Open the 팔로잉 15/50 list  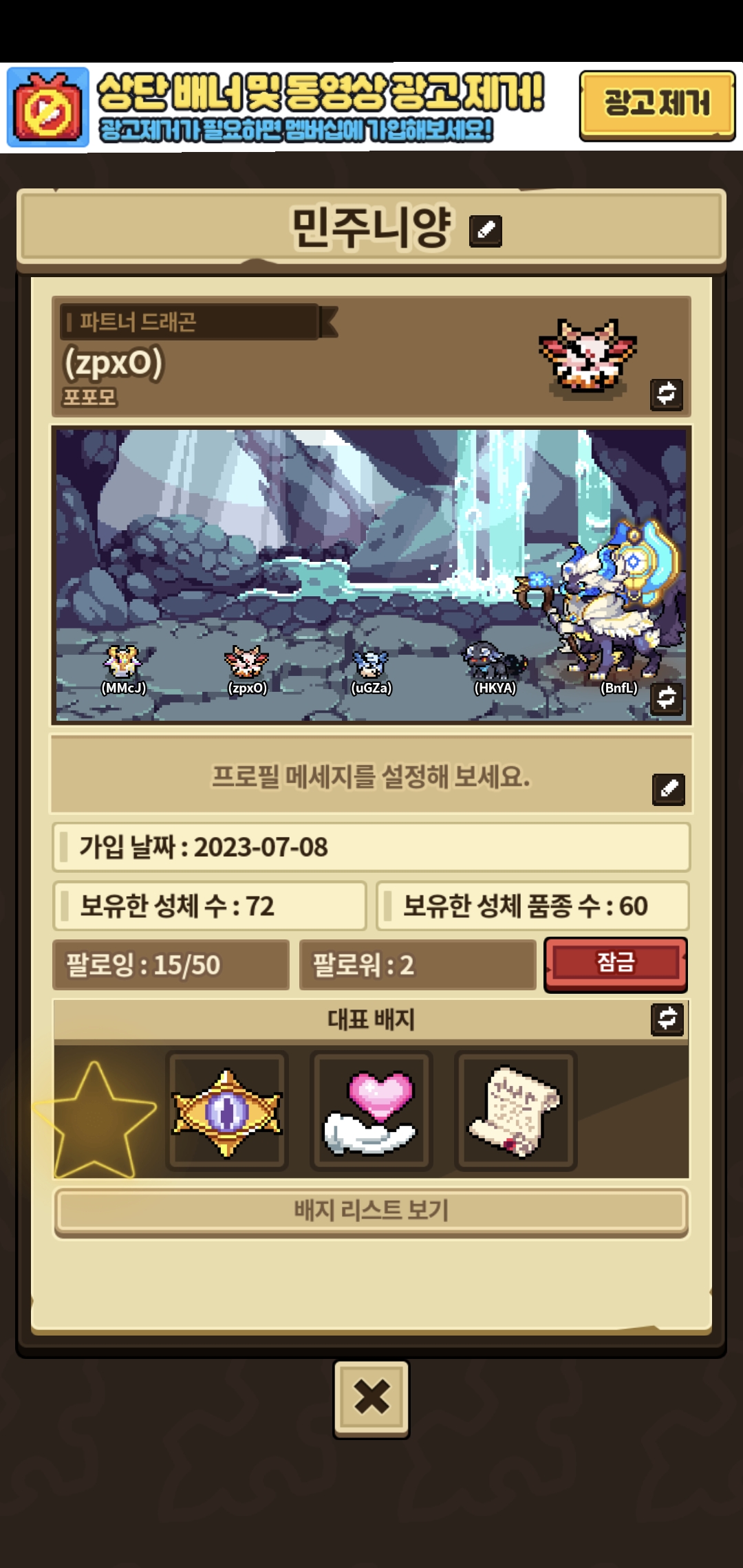pos(171,965)
